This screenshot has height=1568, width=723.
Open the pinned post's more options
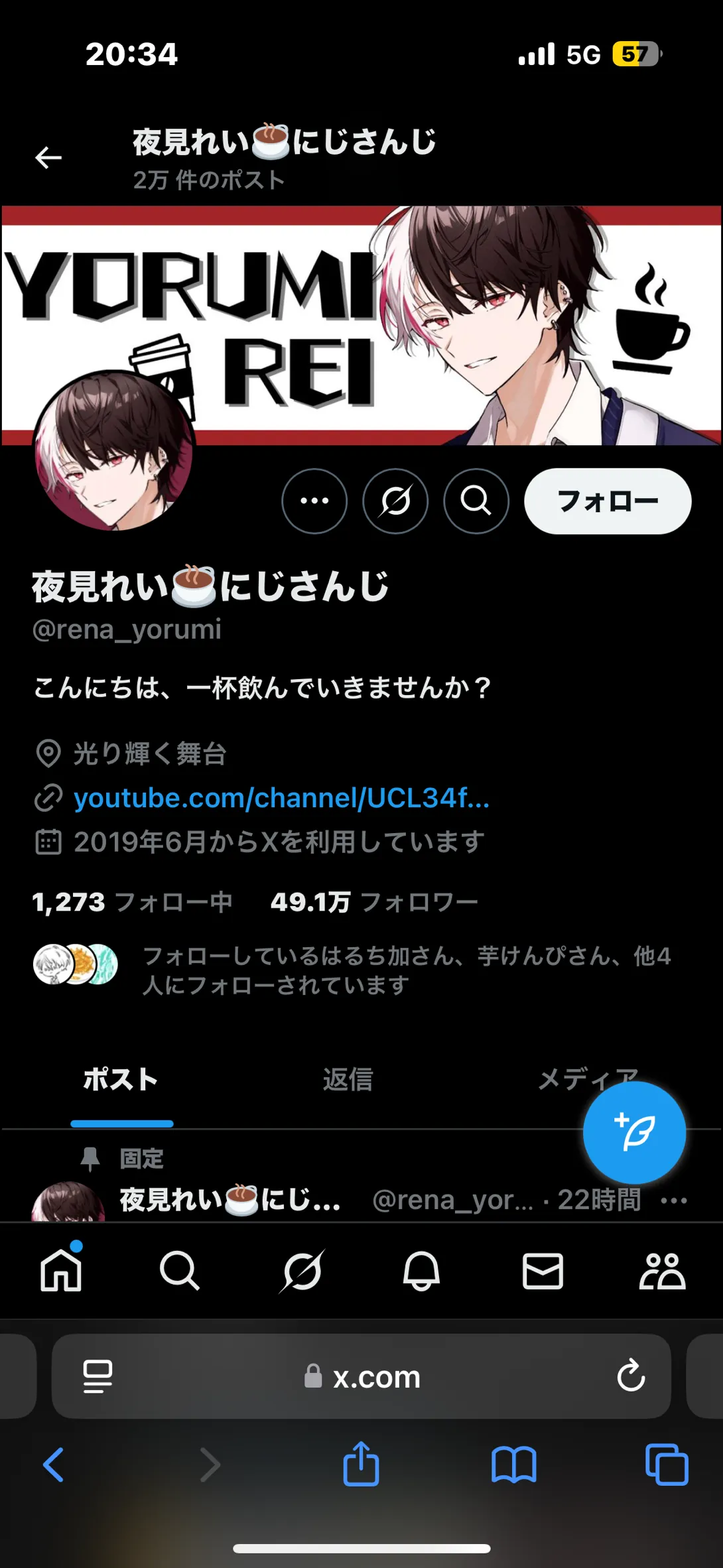pyautogui.click(x=674, y=1201)
